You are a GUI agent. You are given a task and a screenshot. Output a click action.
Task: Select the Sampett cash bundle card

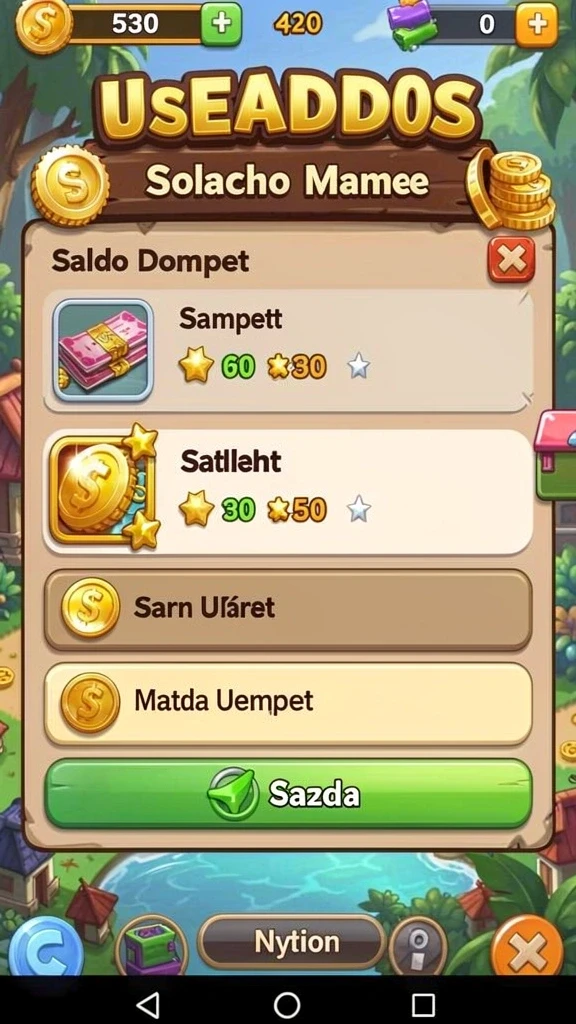[287, 350]
